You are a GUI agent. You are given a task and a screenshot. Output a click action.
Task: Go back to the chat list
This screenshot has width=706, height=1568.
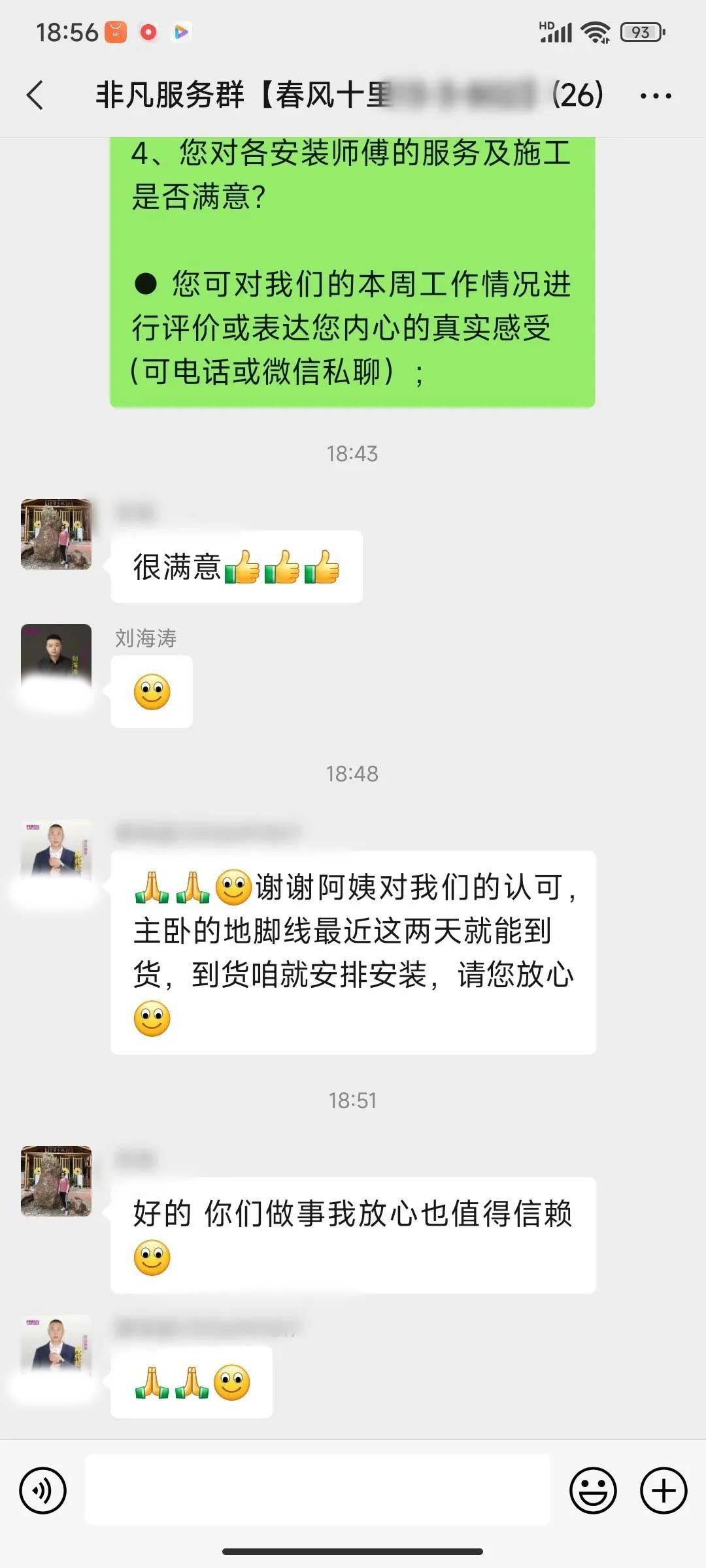pos(36,95)
